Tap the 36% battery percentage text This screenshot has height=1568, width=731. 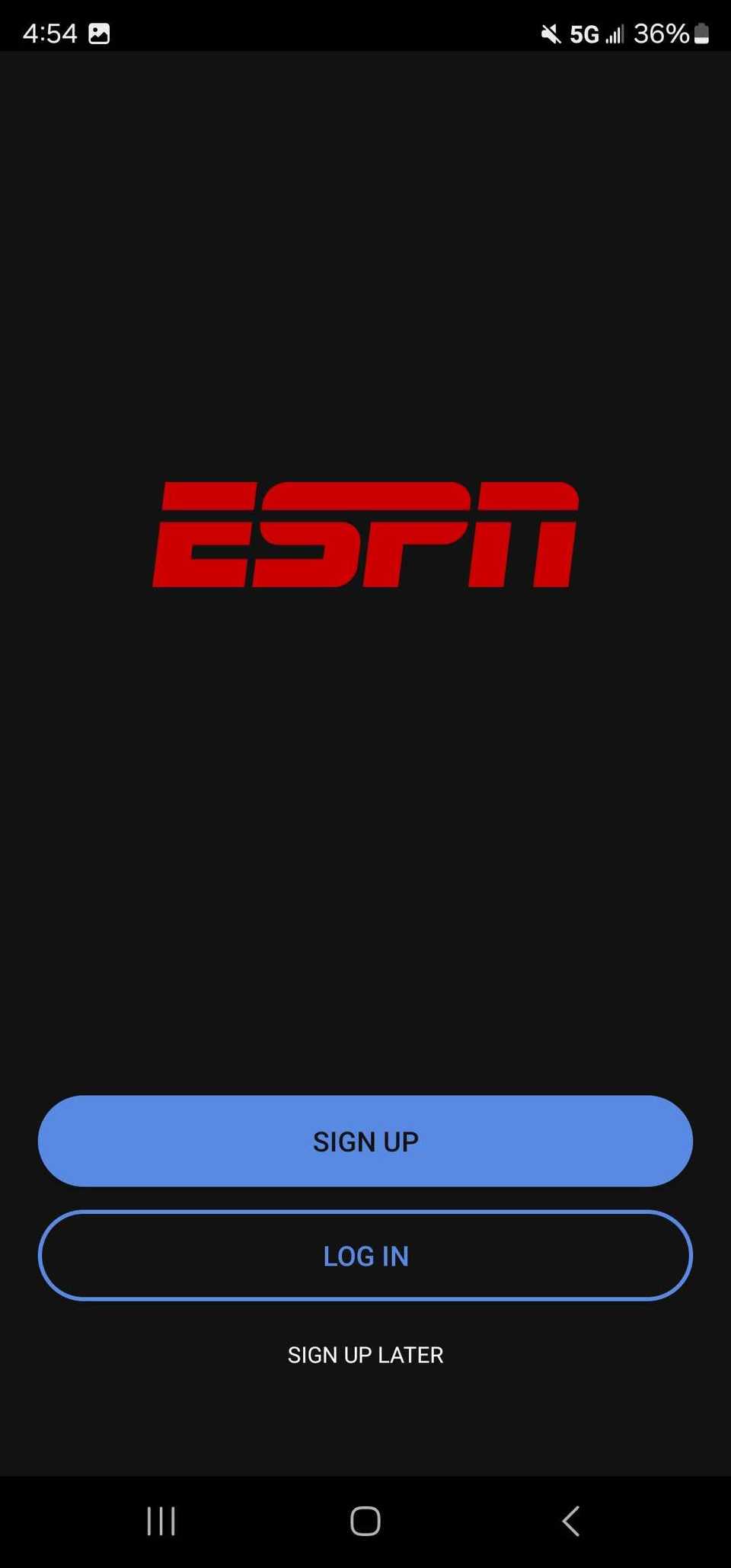(661, 33)
